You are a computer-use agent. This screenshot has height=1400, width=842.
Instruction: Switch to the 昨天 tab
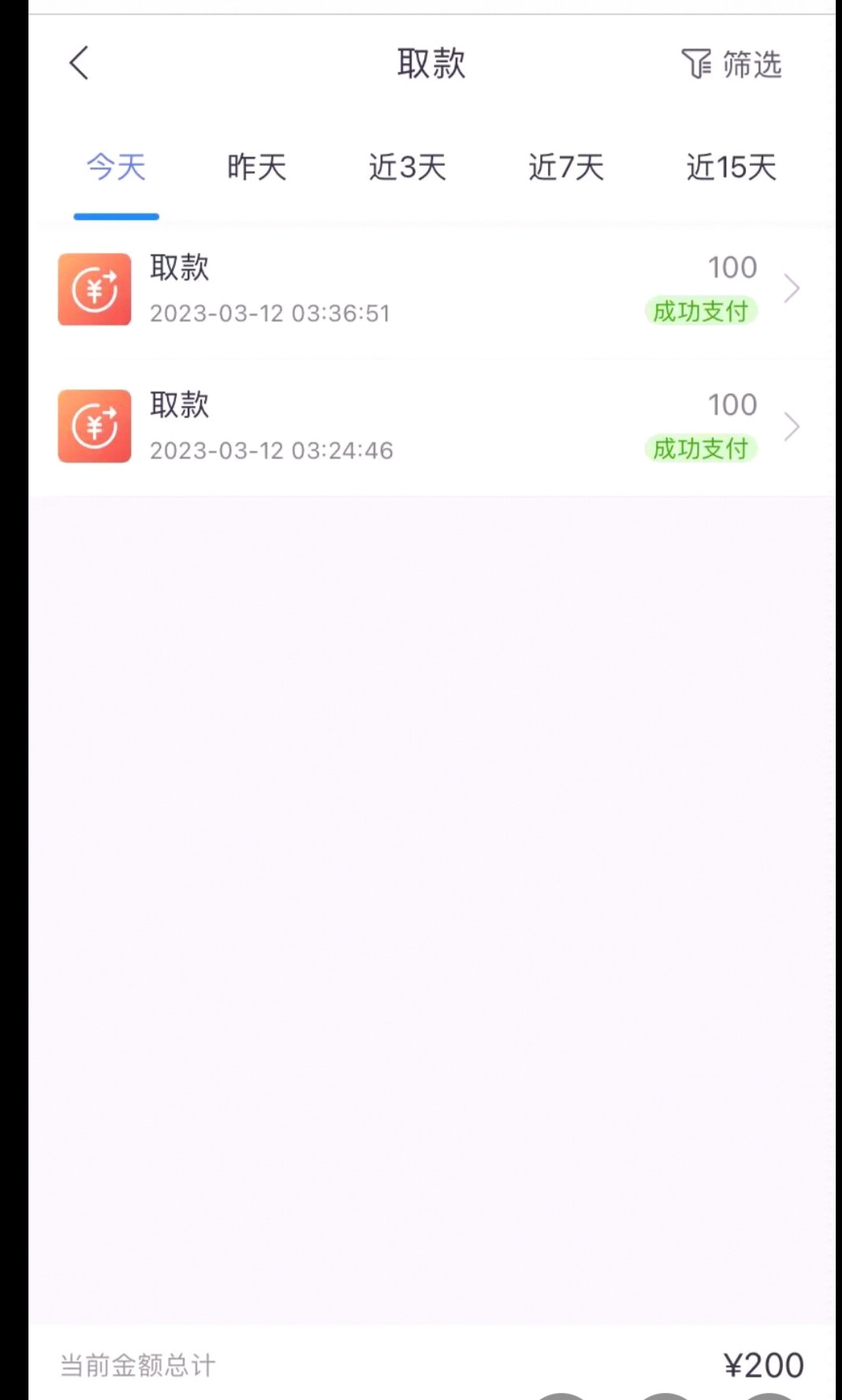pyautogui.click(x=256, y=167)
